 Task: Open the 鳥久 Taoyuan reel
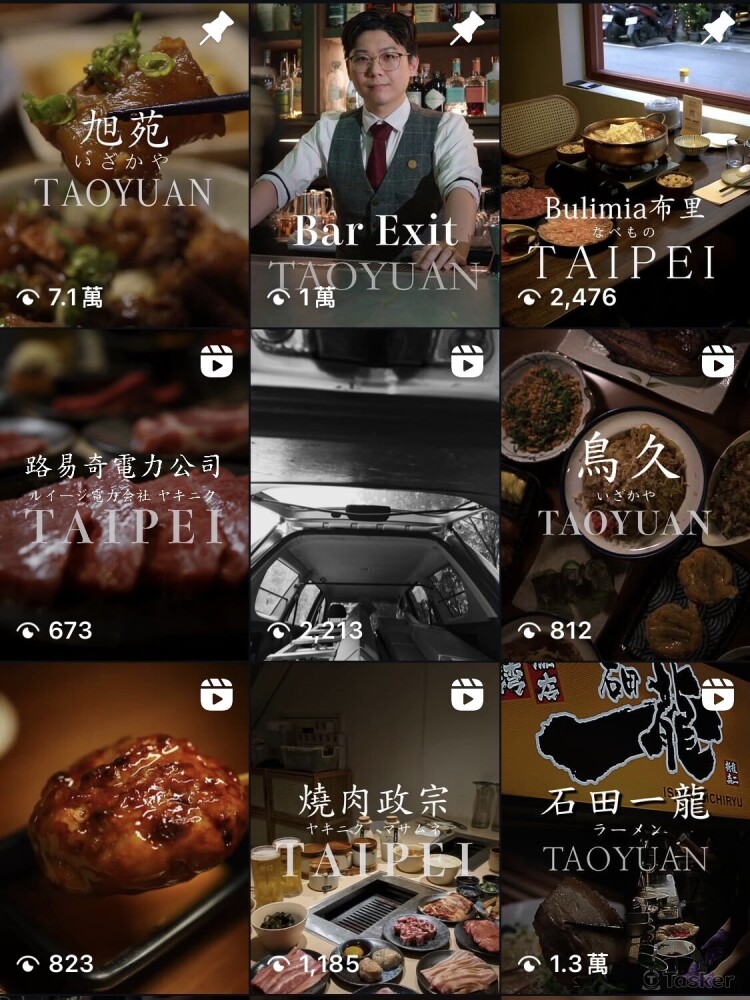(x=625, y=495)
